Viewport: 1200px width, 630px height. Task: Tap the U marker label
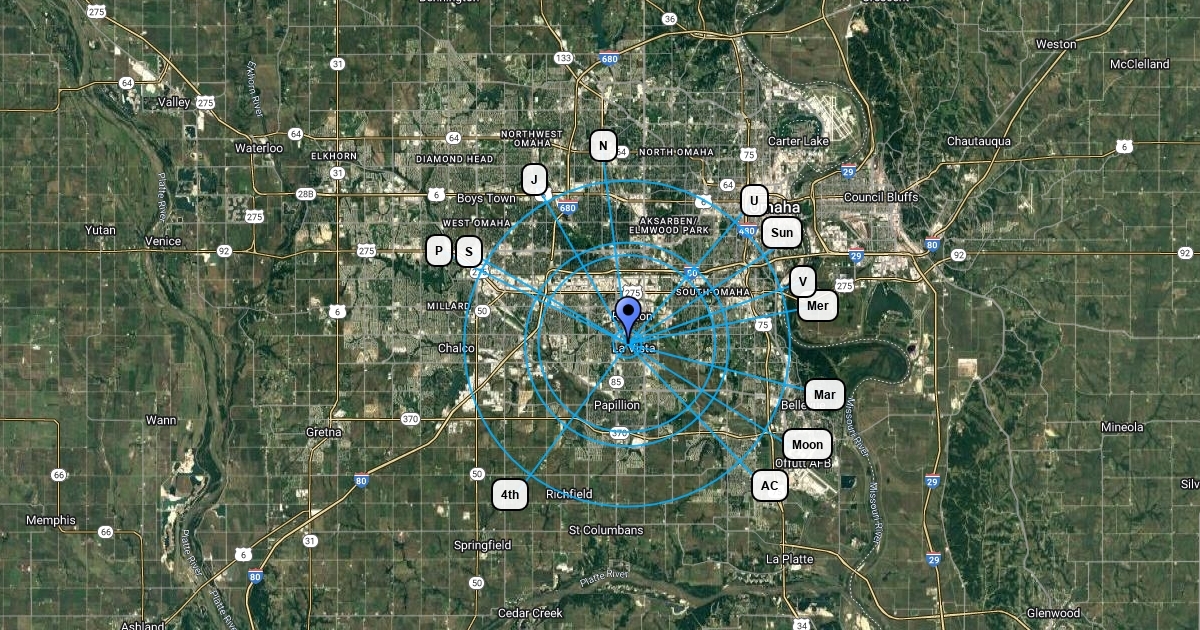point(753,201)
